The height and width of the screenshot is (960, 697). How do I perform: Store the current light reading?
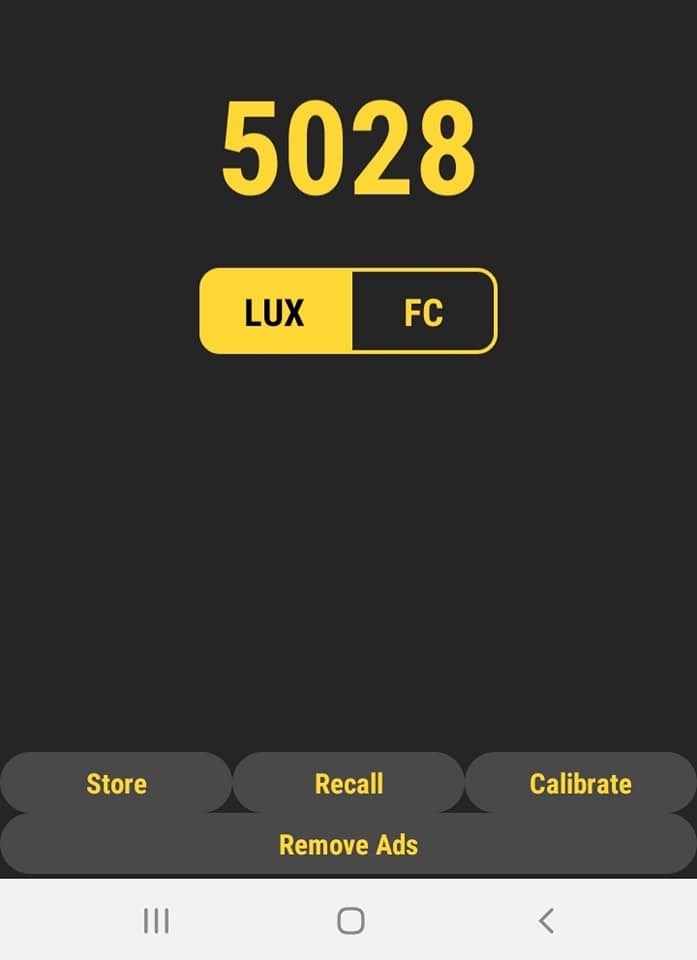pyautogui.click(x=116, y=783)
